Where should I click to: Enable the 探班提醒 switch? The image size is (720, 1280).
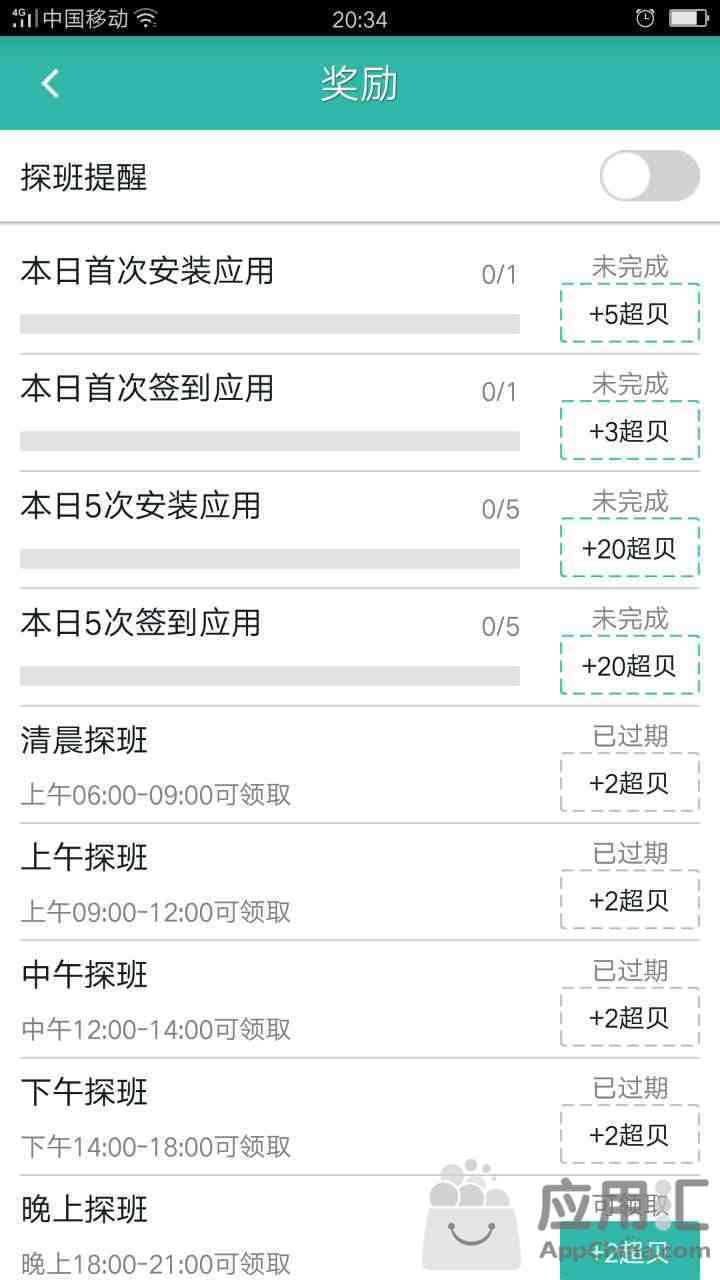650,176
